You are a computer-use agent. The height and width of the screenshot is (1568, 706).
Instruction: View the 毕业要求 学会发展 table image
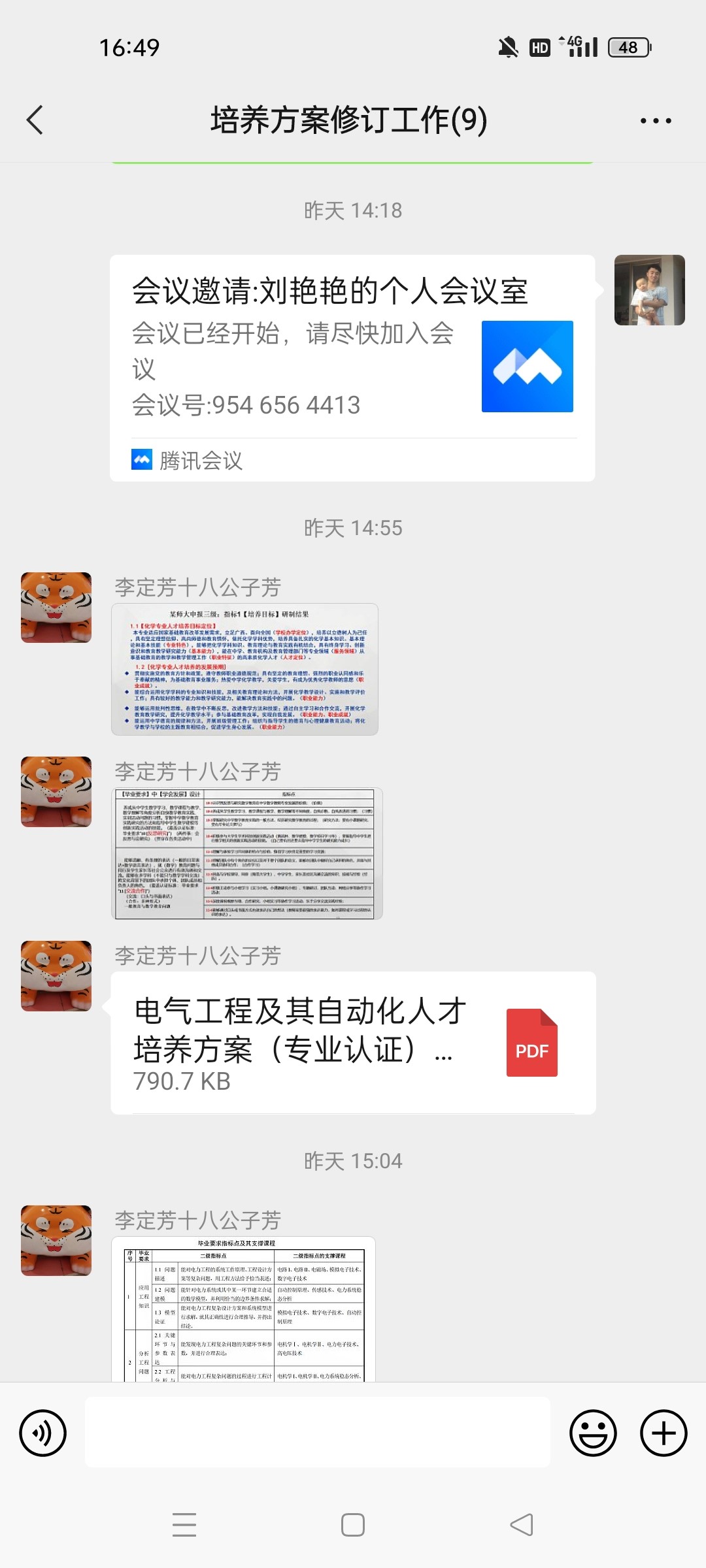click(x=247, y=853)
